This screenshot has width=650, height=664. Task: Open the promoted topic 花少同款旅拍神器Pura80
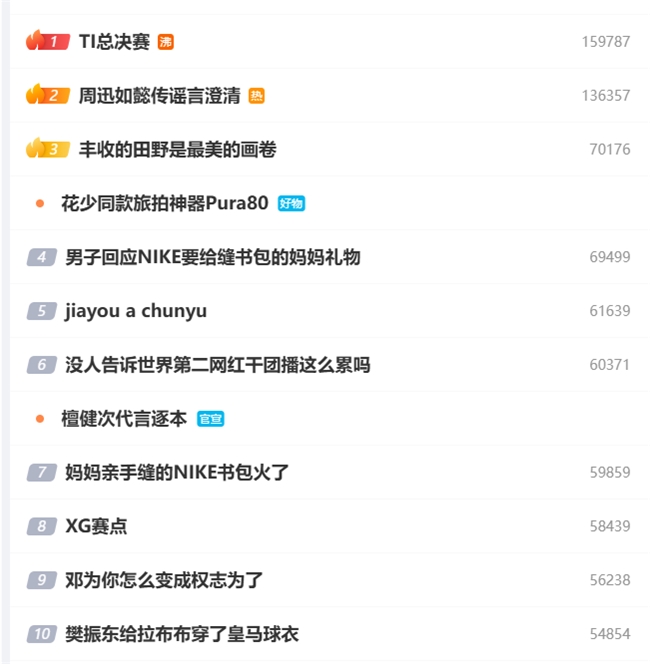tap(165, 203)
